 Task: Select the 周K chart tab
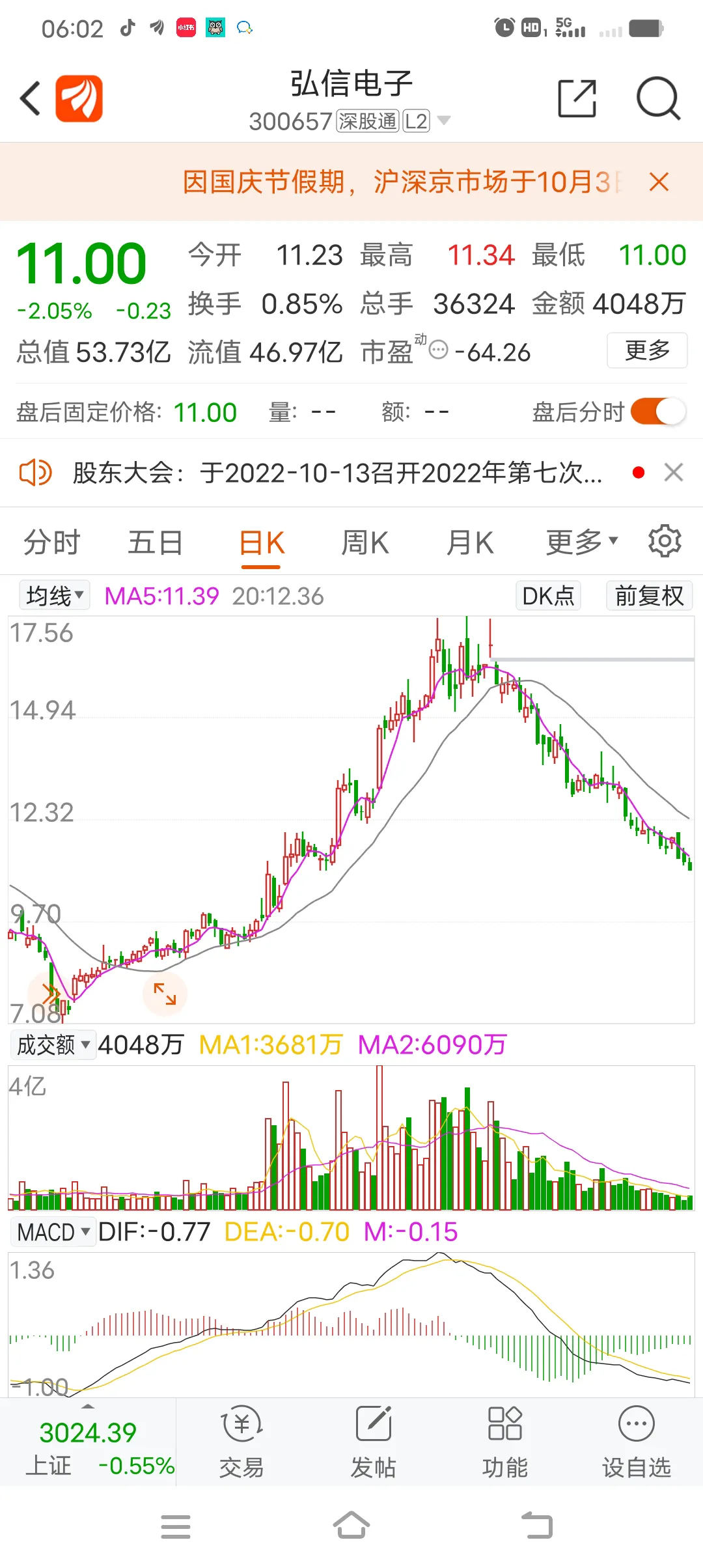coord(365,542)
